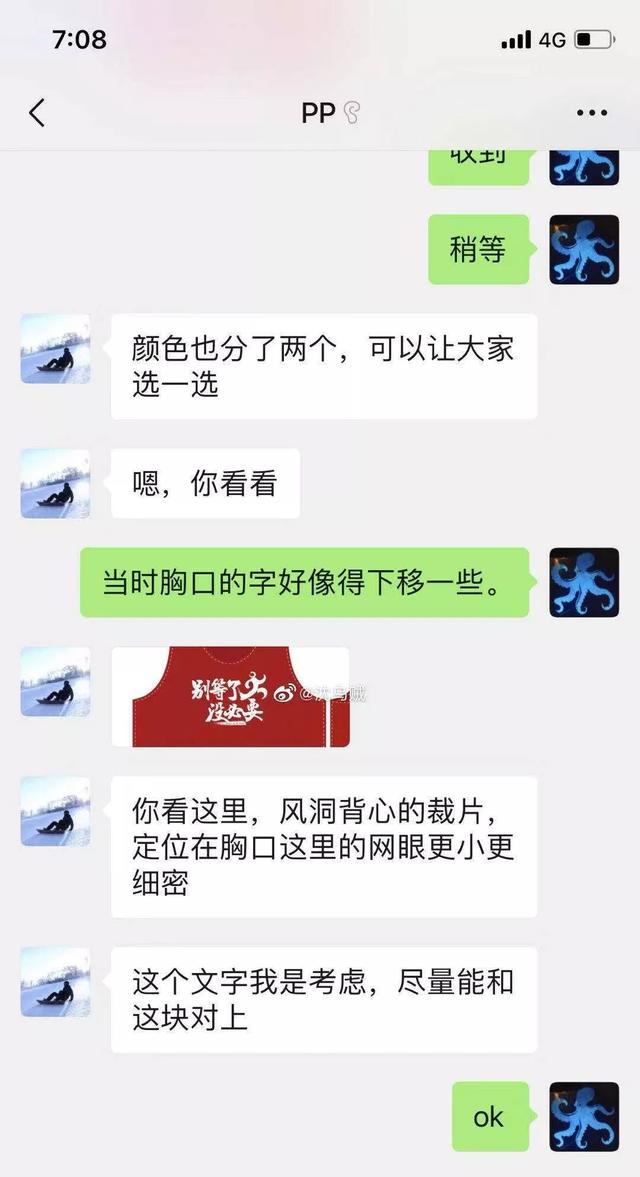
Task: Open the red vest image message
Action: coord(231,696)
